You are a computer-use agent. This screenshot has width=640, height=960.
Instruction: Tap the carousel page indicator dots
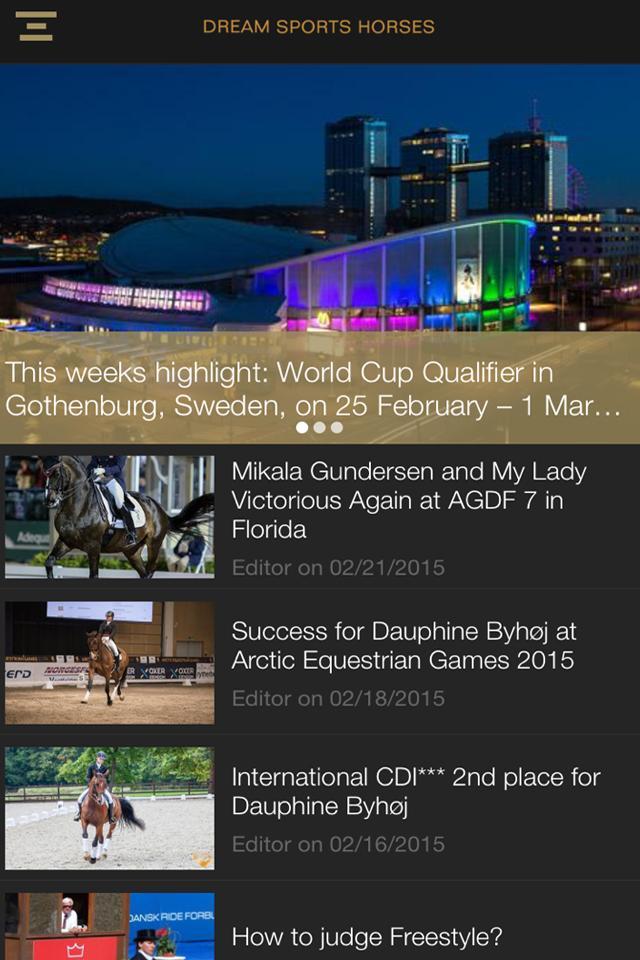pyautogui.click(x=320, y=428)
